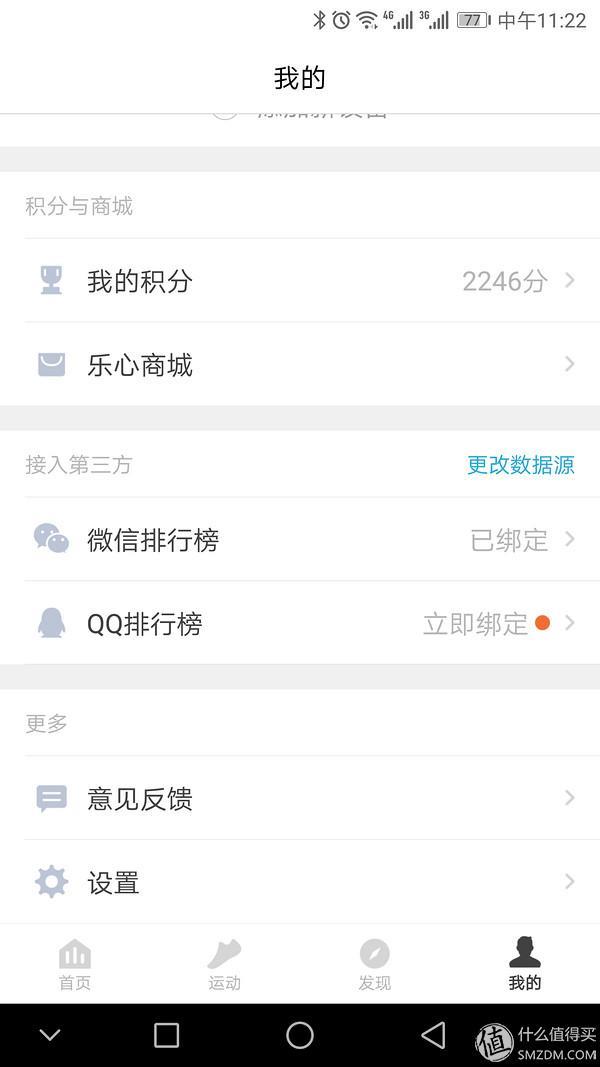Open 设置 settings
The height and width of the screenshot is (1067, 600).
pos(300,882)
